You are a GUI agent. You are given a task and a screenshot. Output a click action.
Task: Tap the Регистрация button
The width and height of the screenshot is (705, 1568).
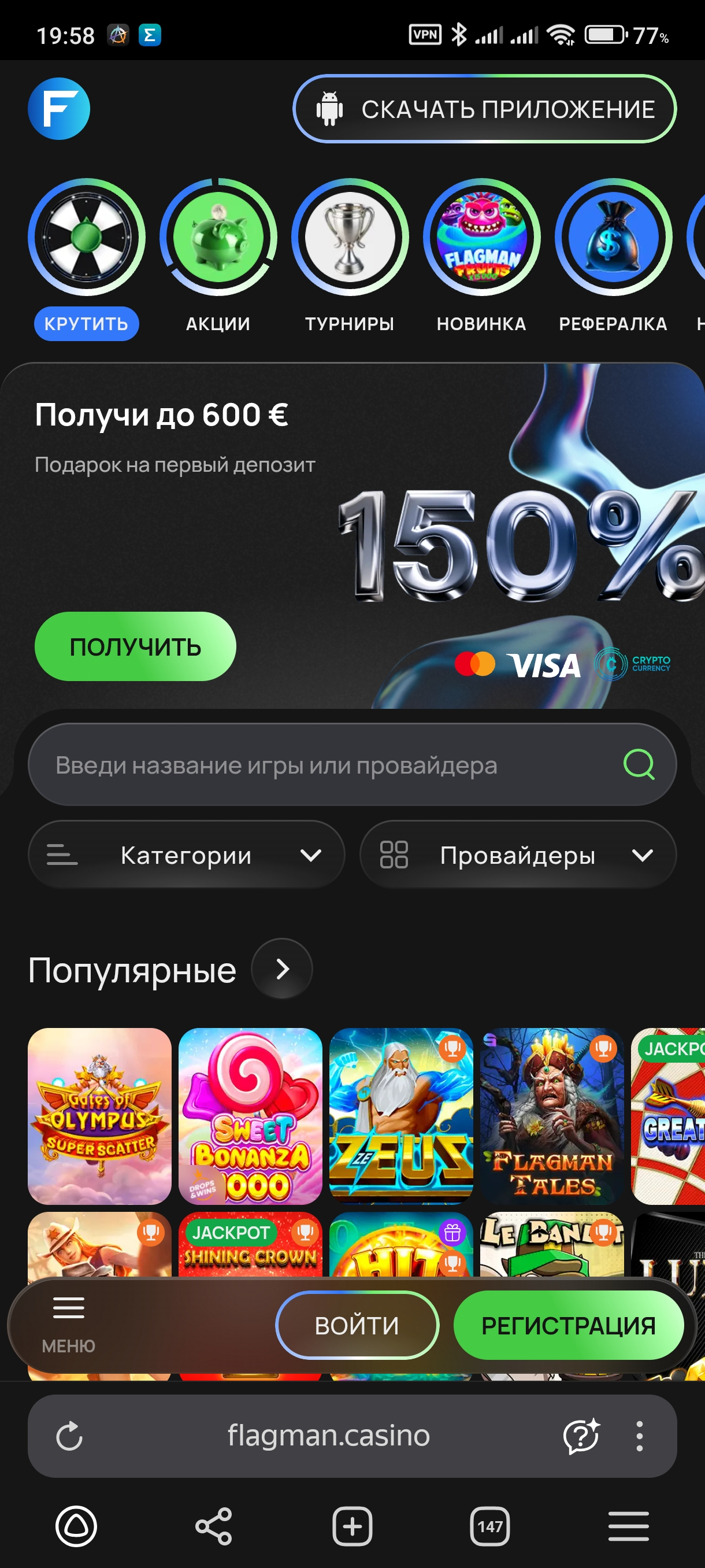point(568,1325)
